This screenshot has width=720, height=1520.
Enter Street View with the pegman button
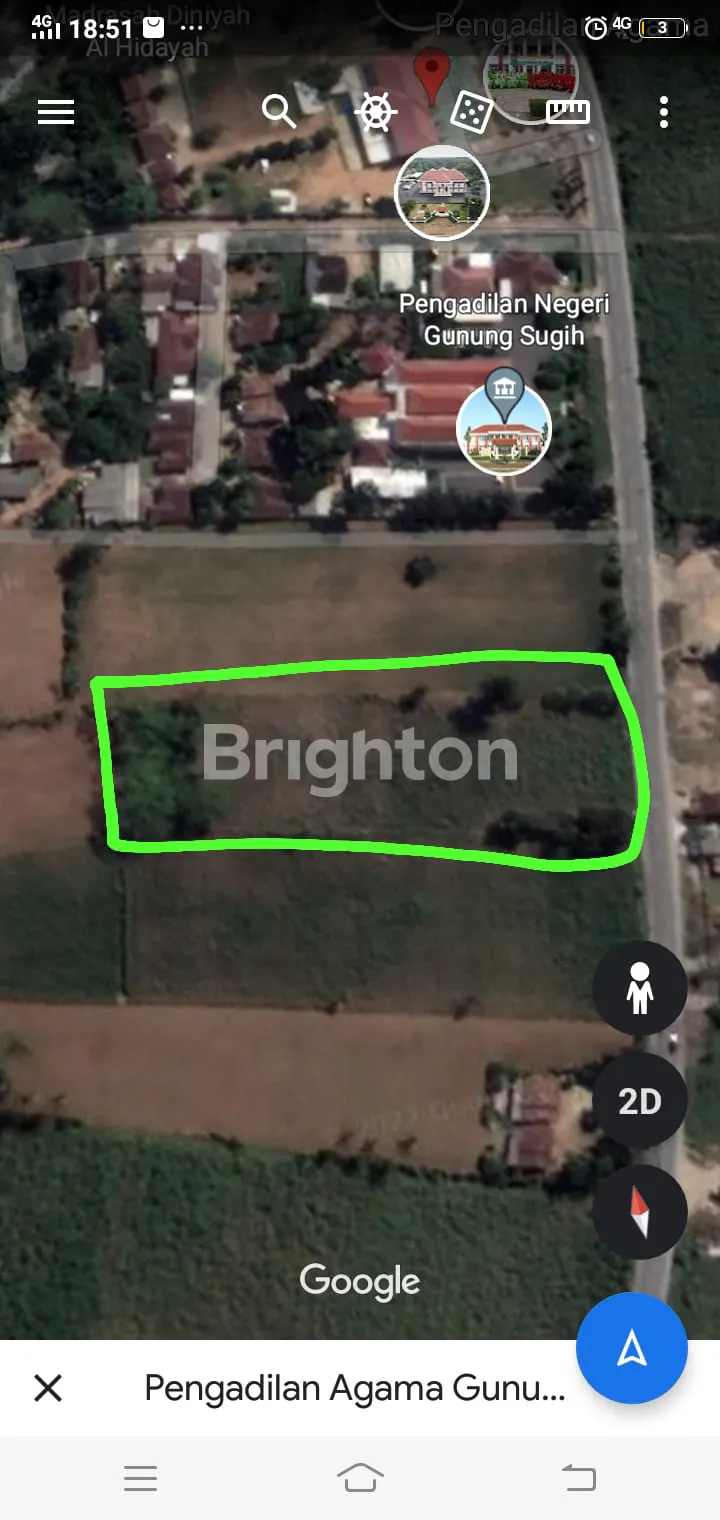pyautogui.click(x=639, y=989)
